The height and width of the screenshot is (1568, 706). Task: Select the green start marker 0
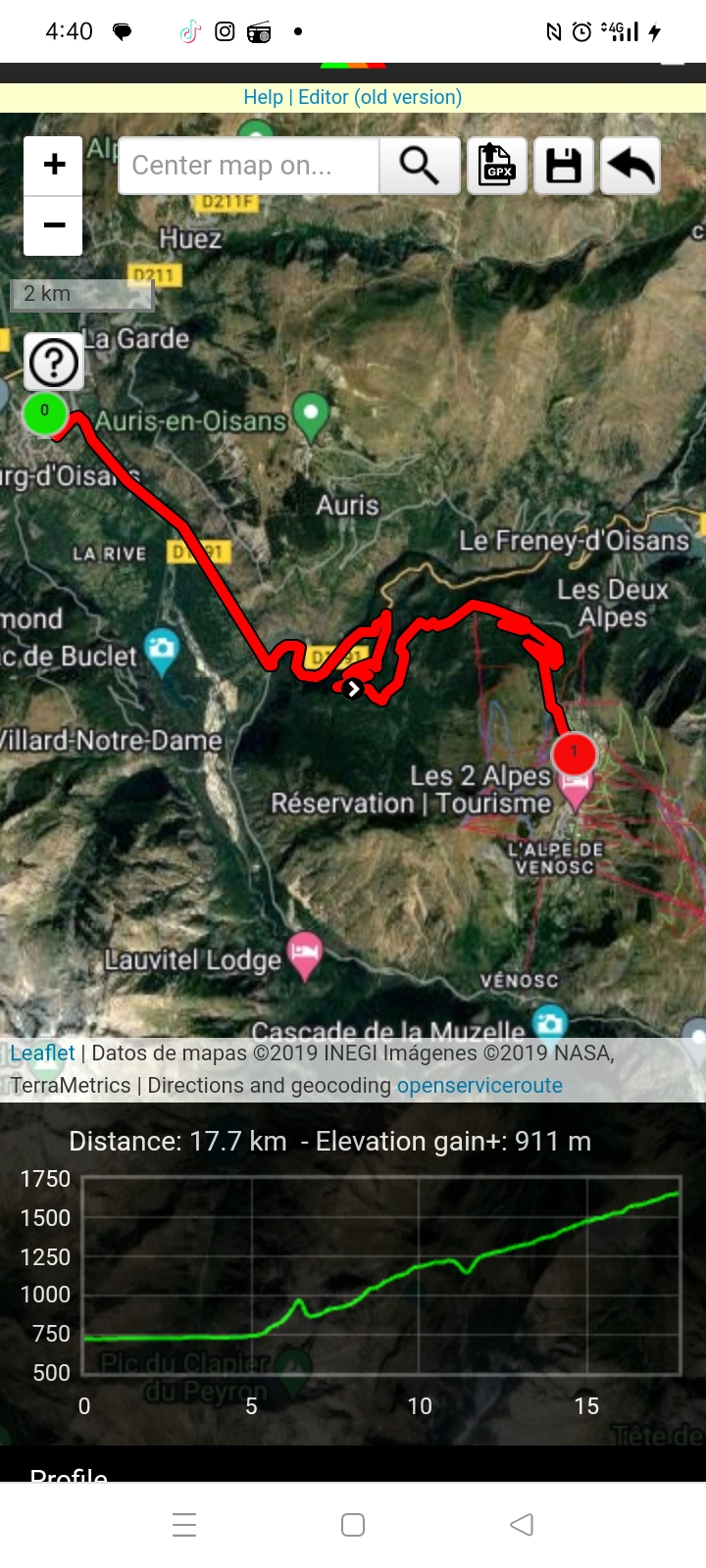44,413
